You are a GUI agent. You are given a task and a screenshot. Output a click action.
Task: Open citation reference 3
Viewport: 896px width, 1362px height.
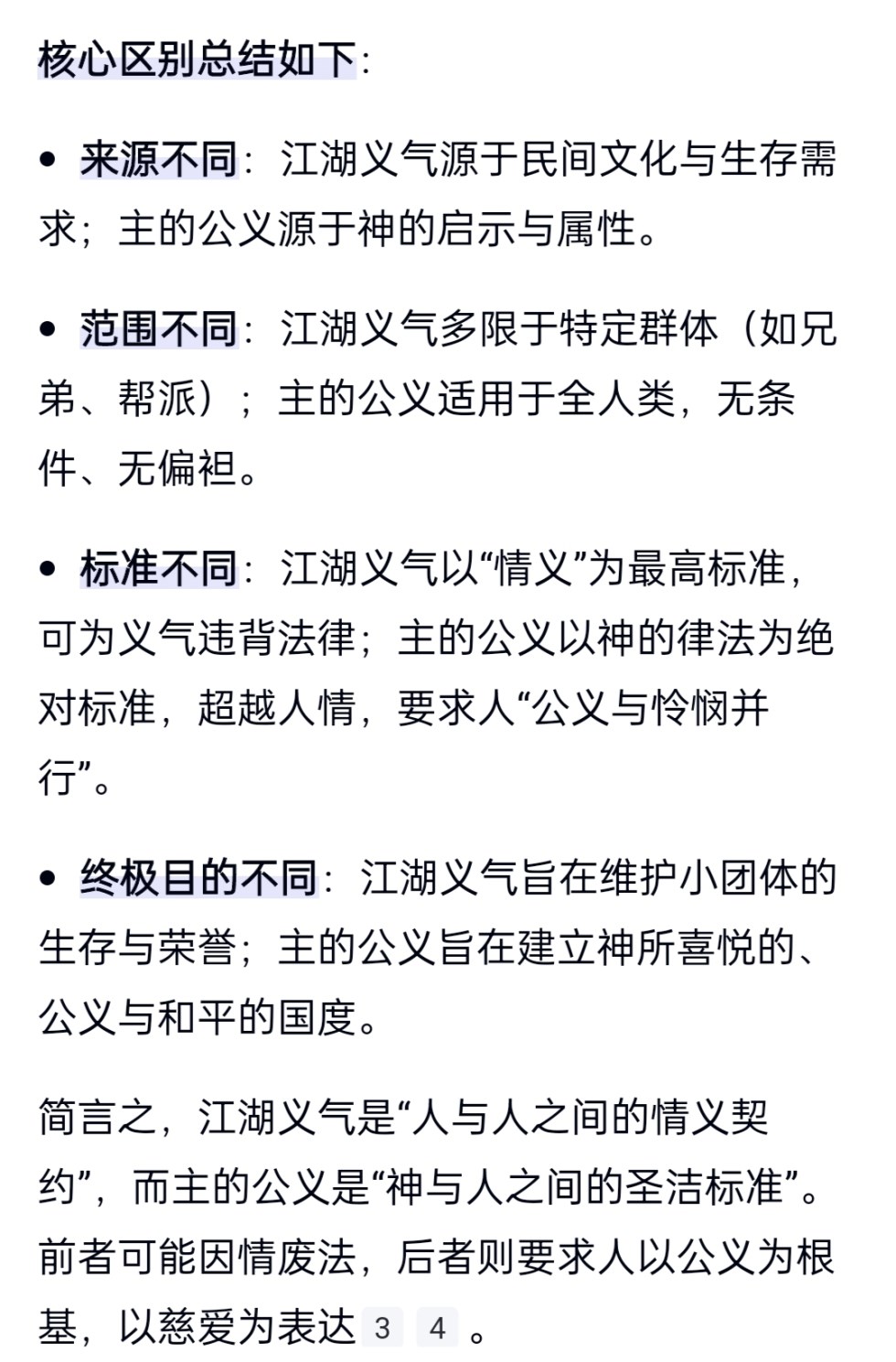(x=382, y=1327)
